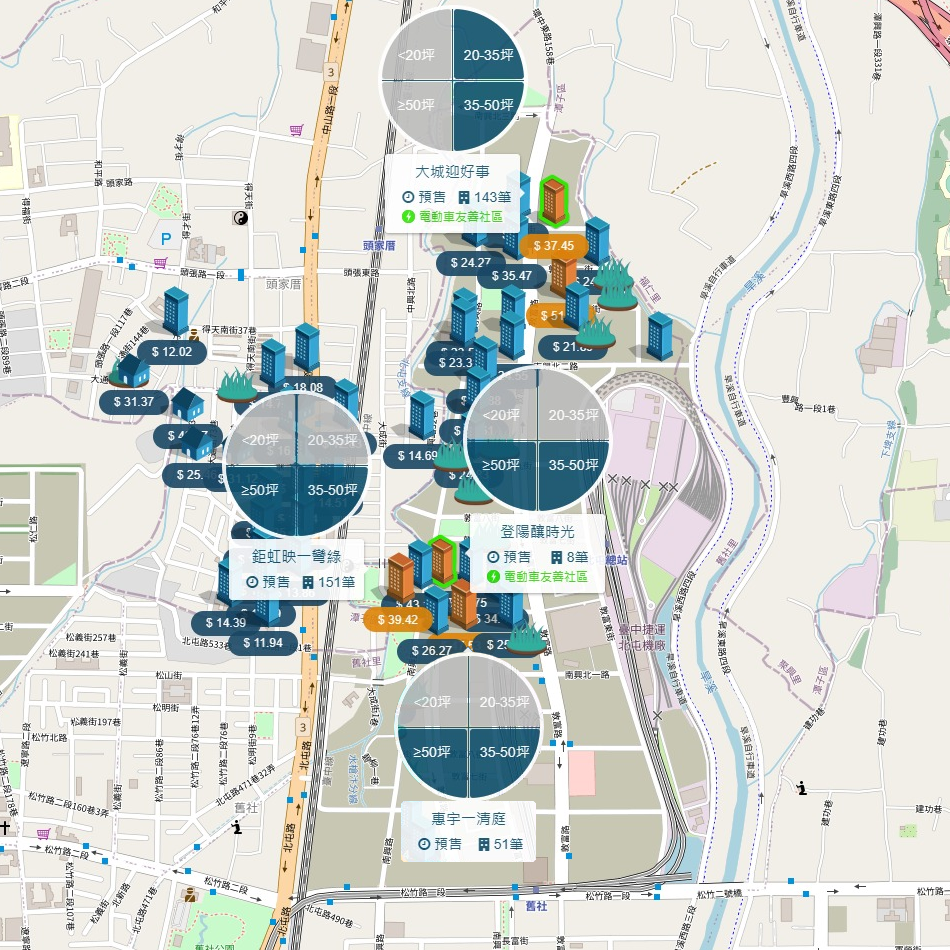950x950 pixels.
Task: Choose the $12.02 price marker
Action: 171,351
